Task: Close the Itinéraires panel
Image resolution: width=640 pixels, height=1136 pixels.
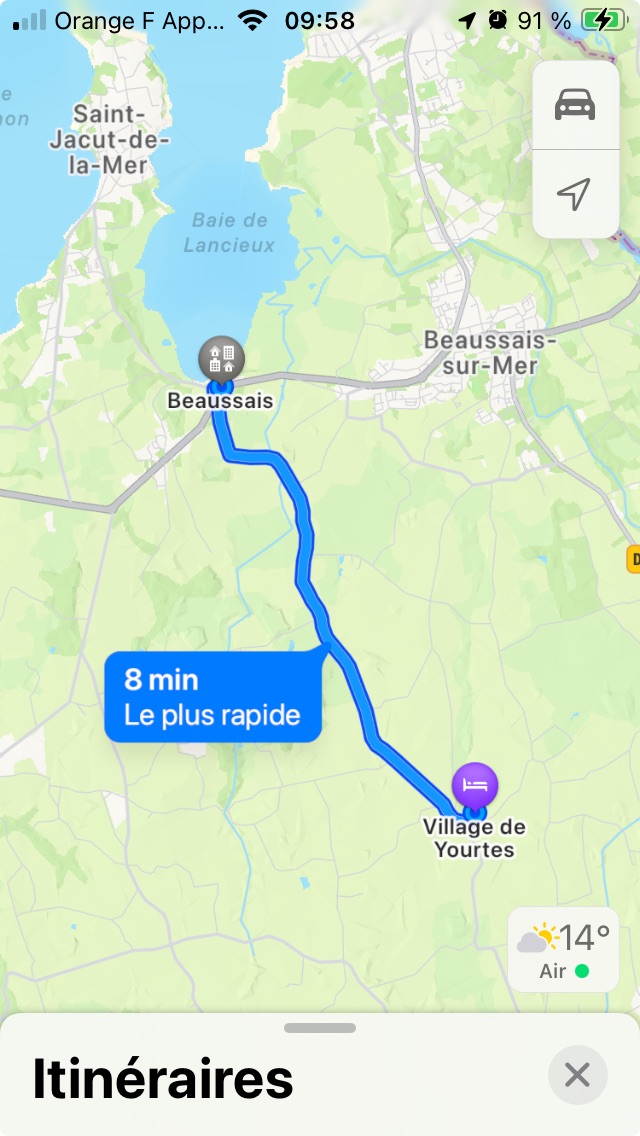Action: [577, 1075]
